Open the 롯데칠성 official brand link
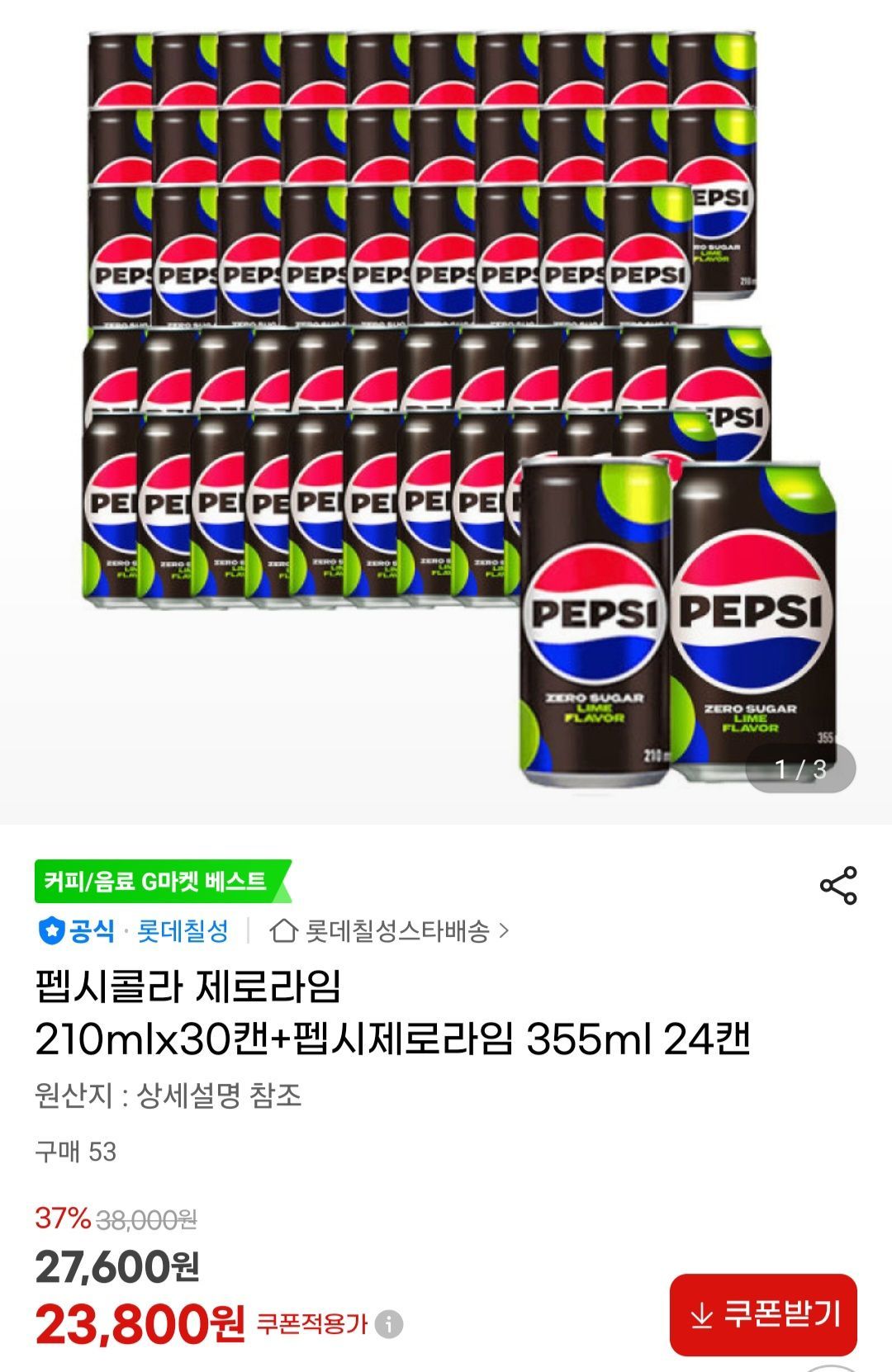892x1372 pixels. [183, 931]
